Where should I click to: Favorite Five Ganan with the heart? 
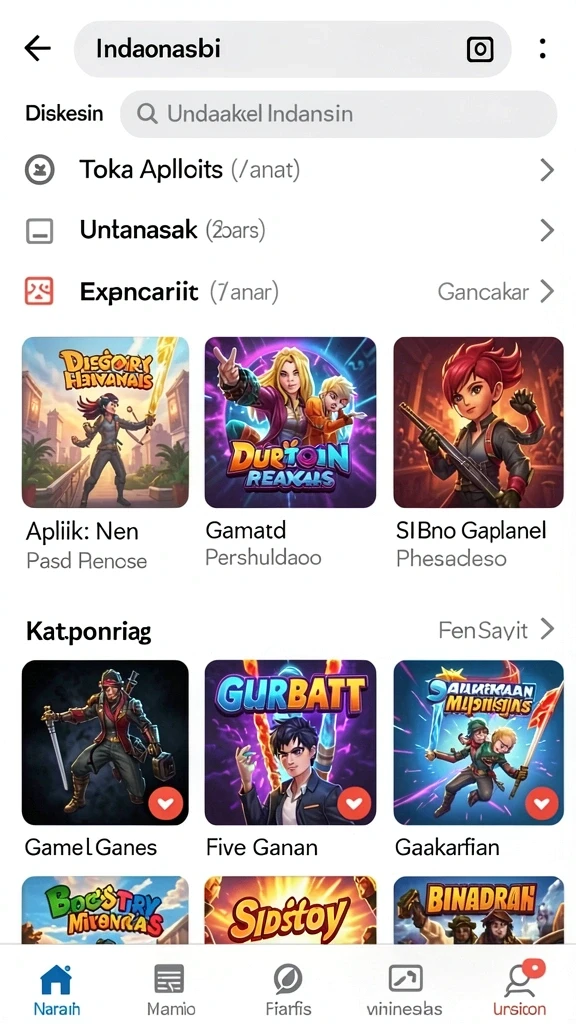(354, 803)
